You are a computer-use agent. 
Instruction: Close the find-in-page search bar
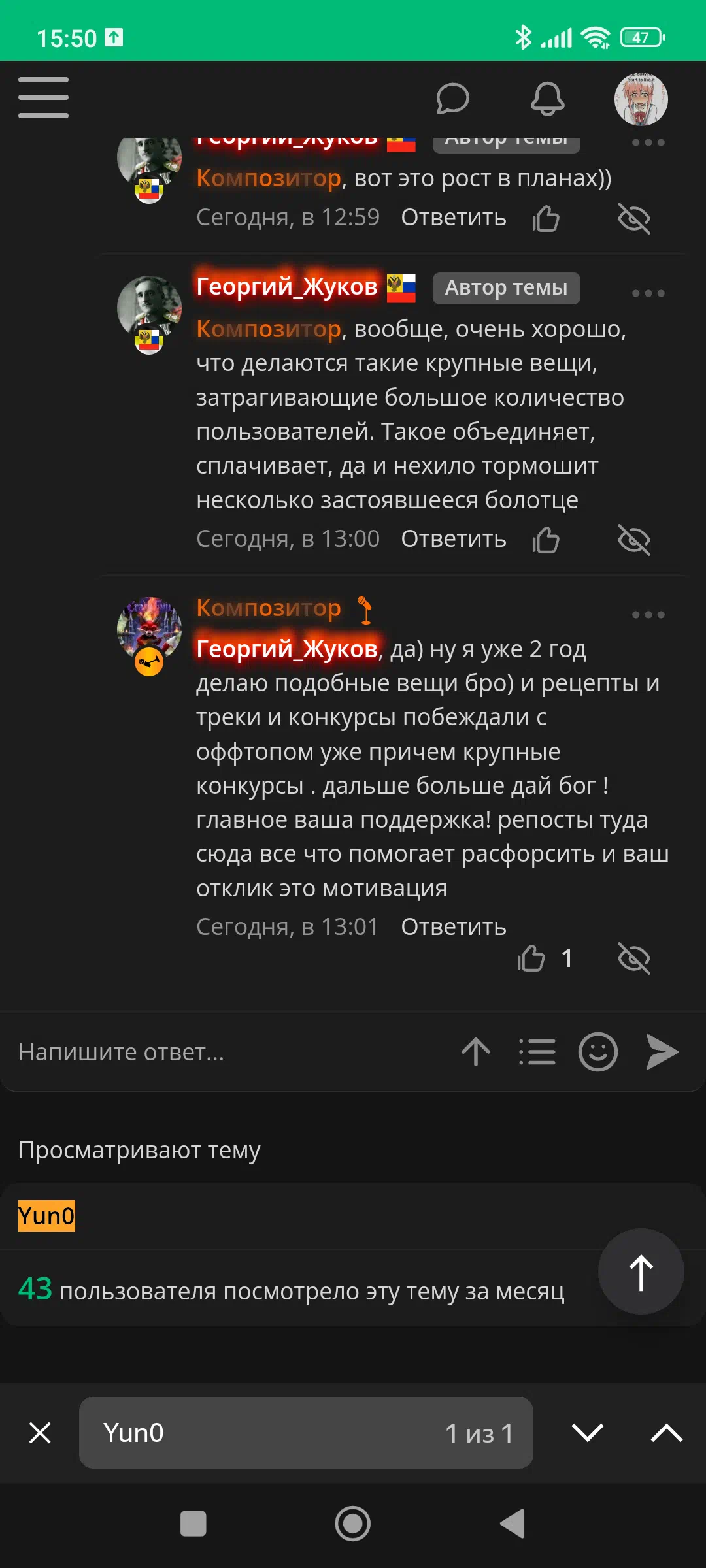tap(40, 1433)
